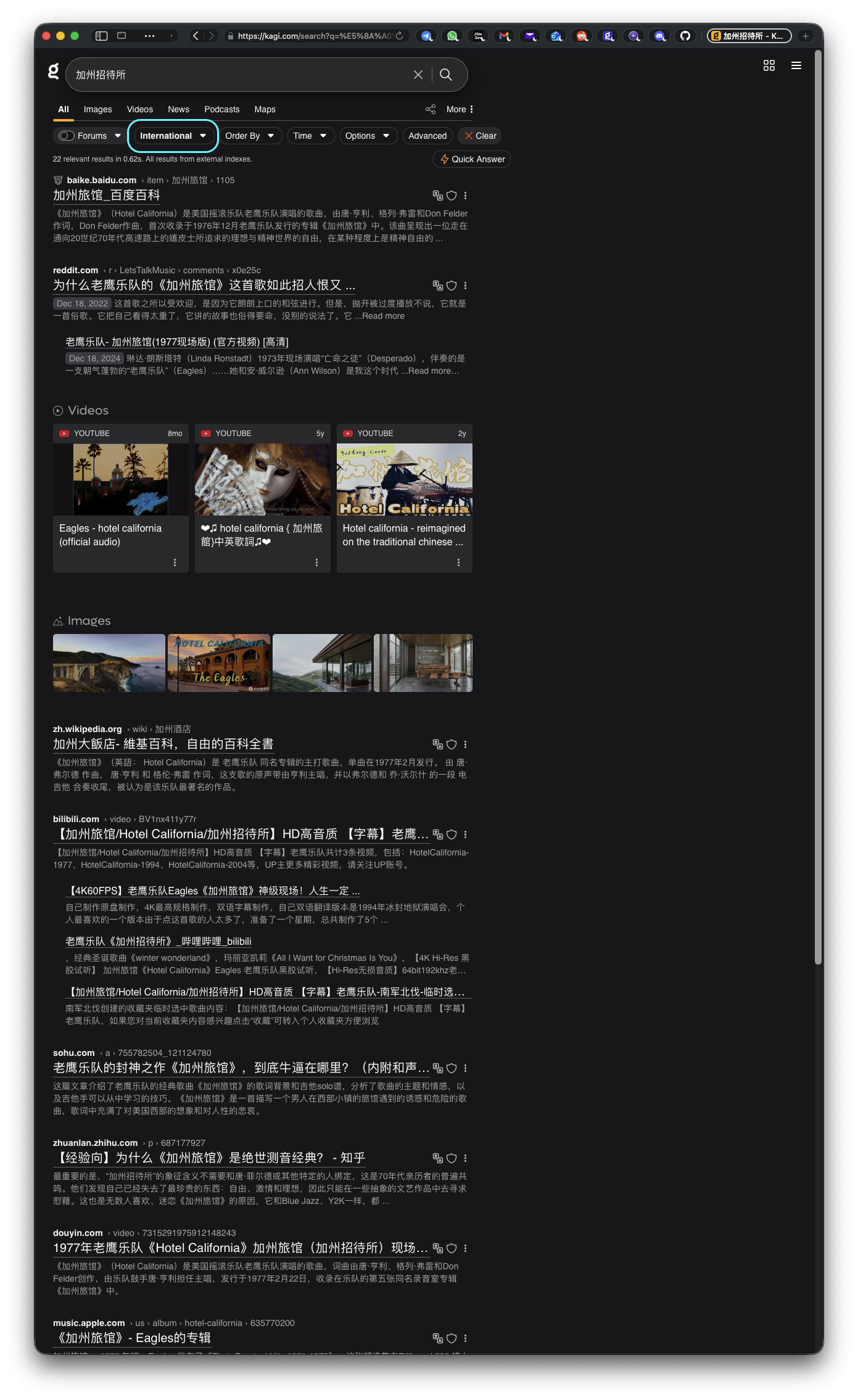Share these search results

pos(431,109)
